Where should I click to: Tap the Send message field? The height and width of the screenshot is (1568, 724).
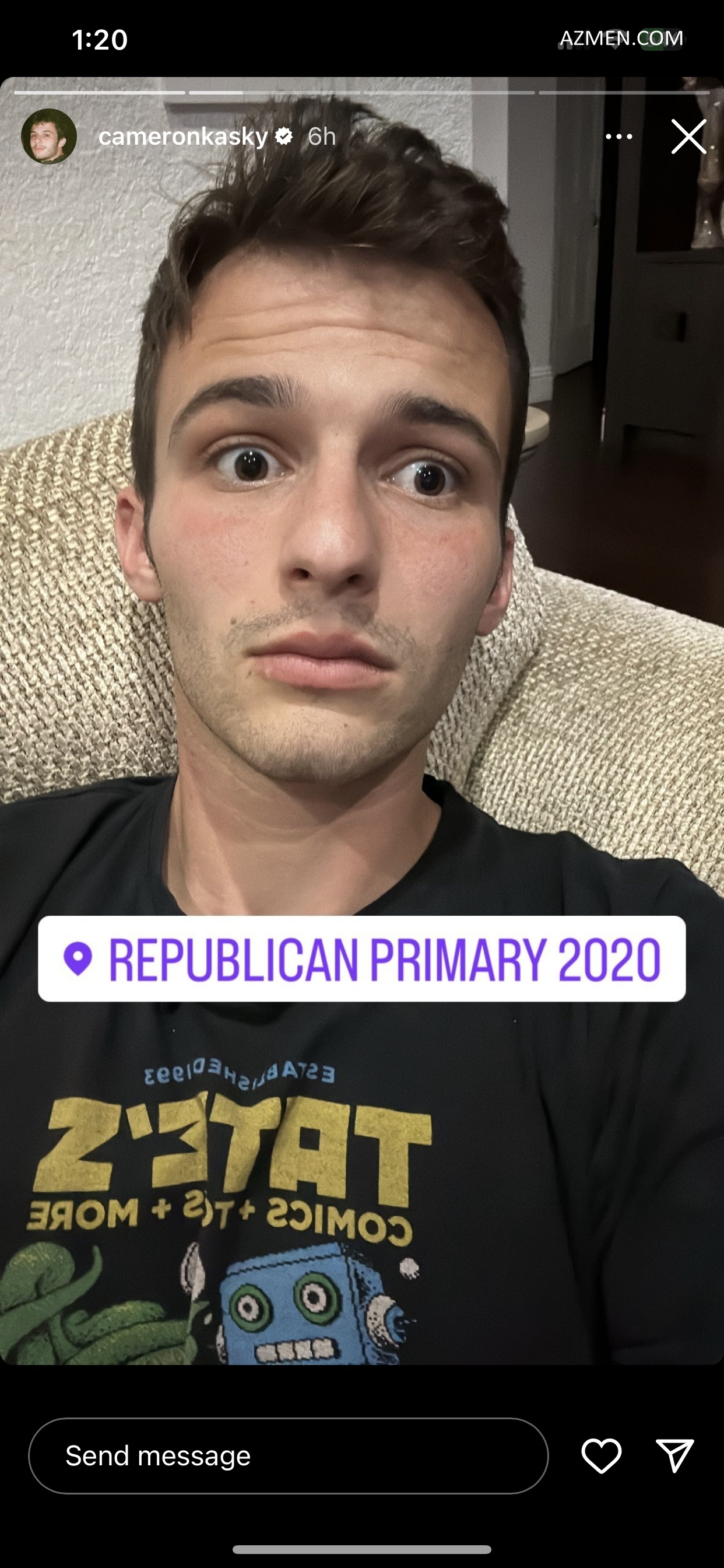pos(288,1456)
